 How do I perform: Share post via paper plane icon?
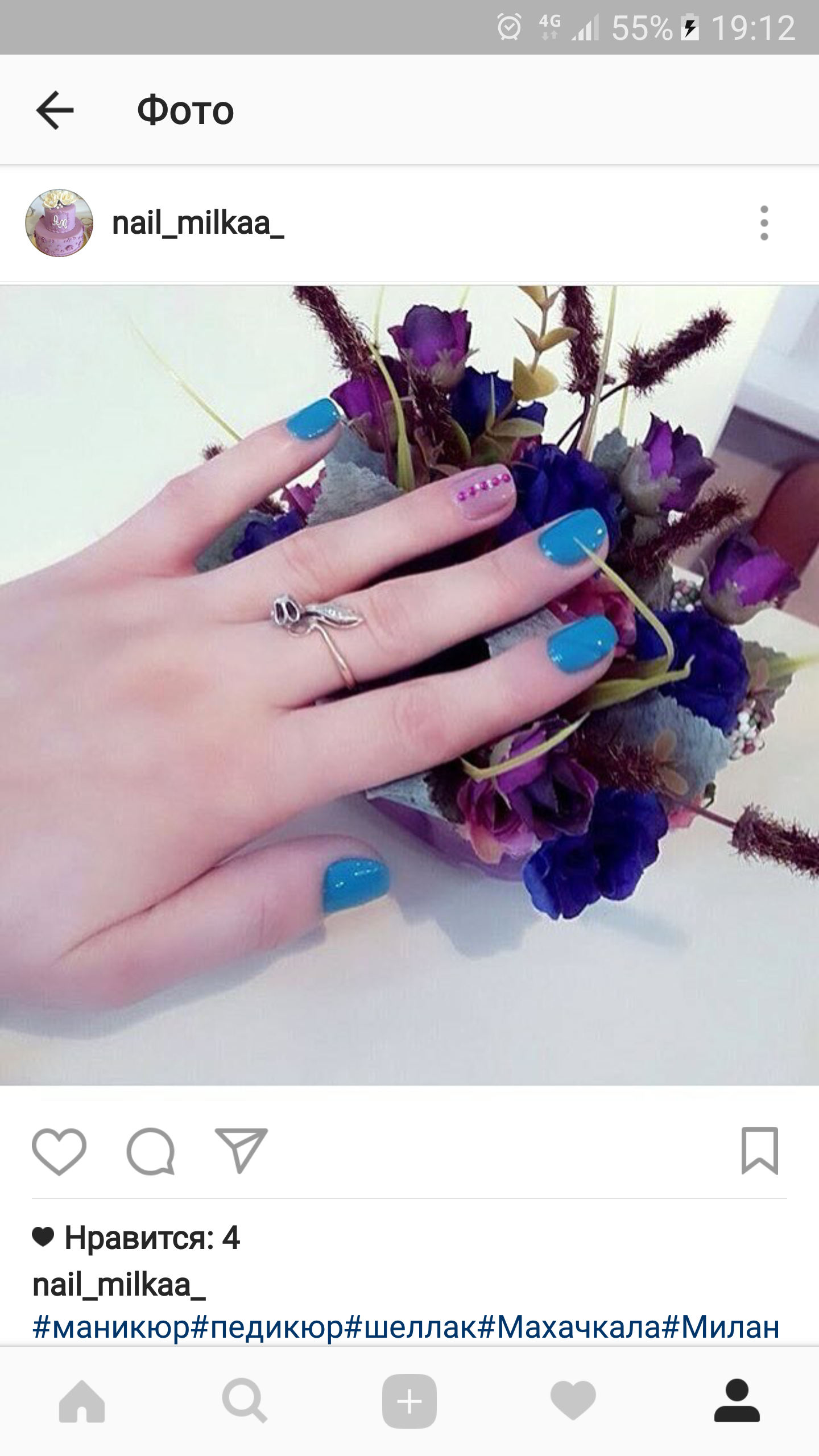point(241,1151)
